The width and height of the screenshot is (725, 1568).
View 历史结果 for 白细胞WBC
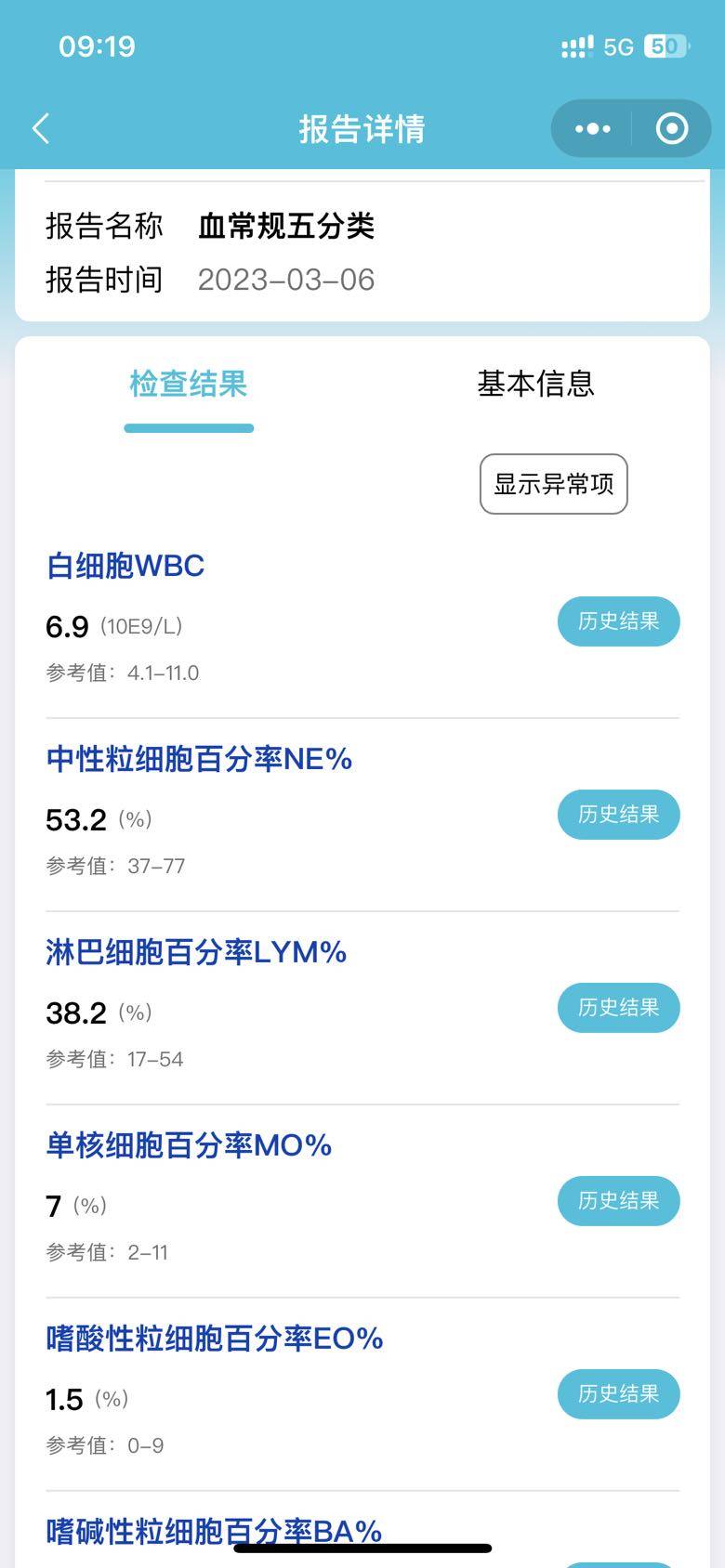click(x=618, y=621)
